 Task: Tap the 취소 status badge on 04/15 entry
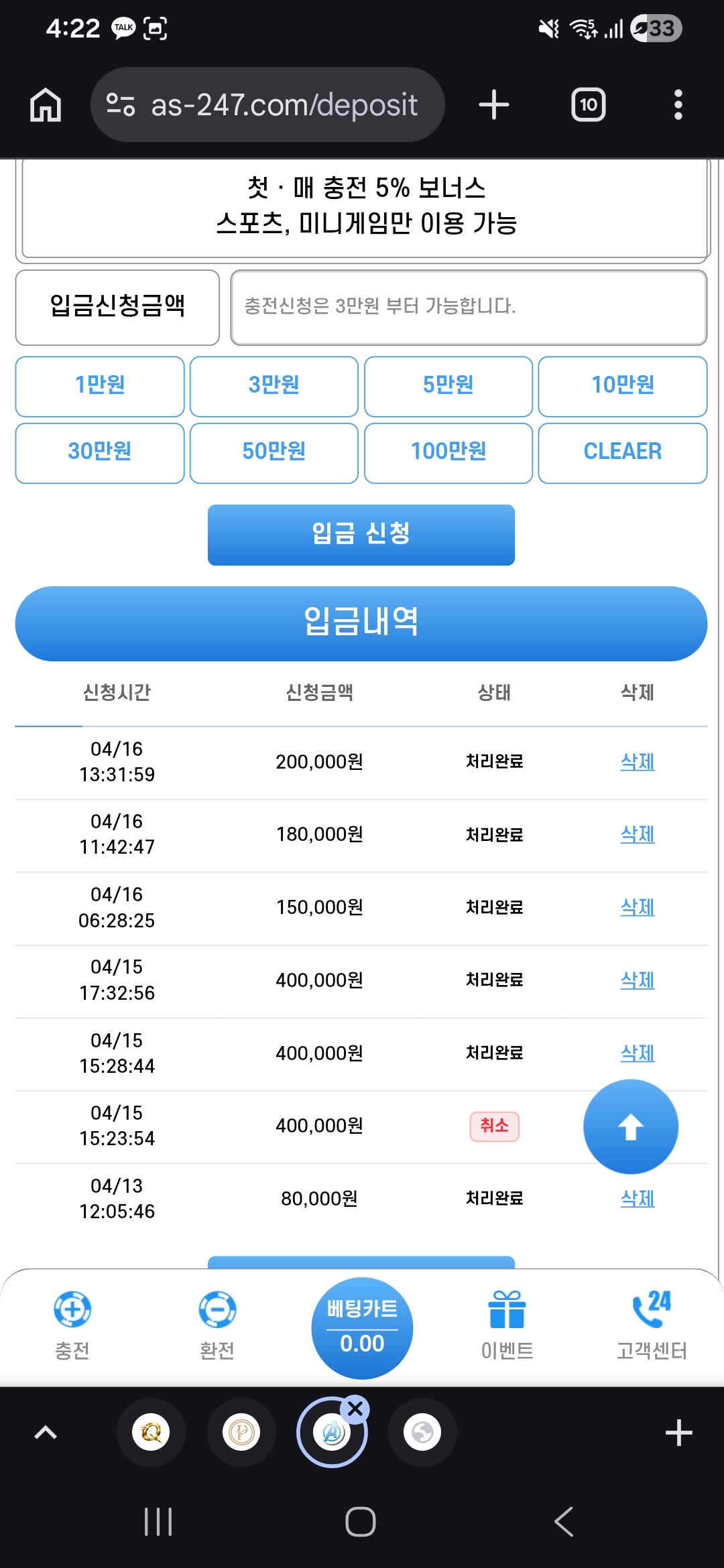click(x=495, y=1126)
